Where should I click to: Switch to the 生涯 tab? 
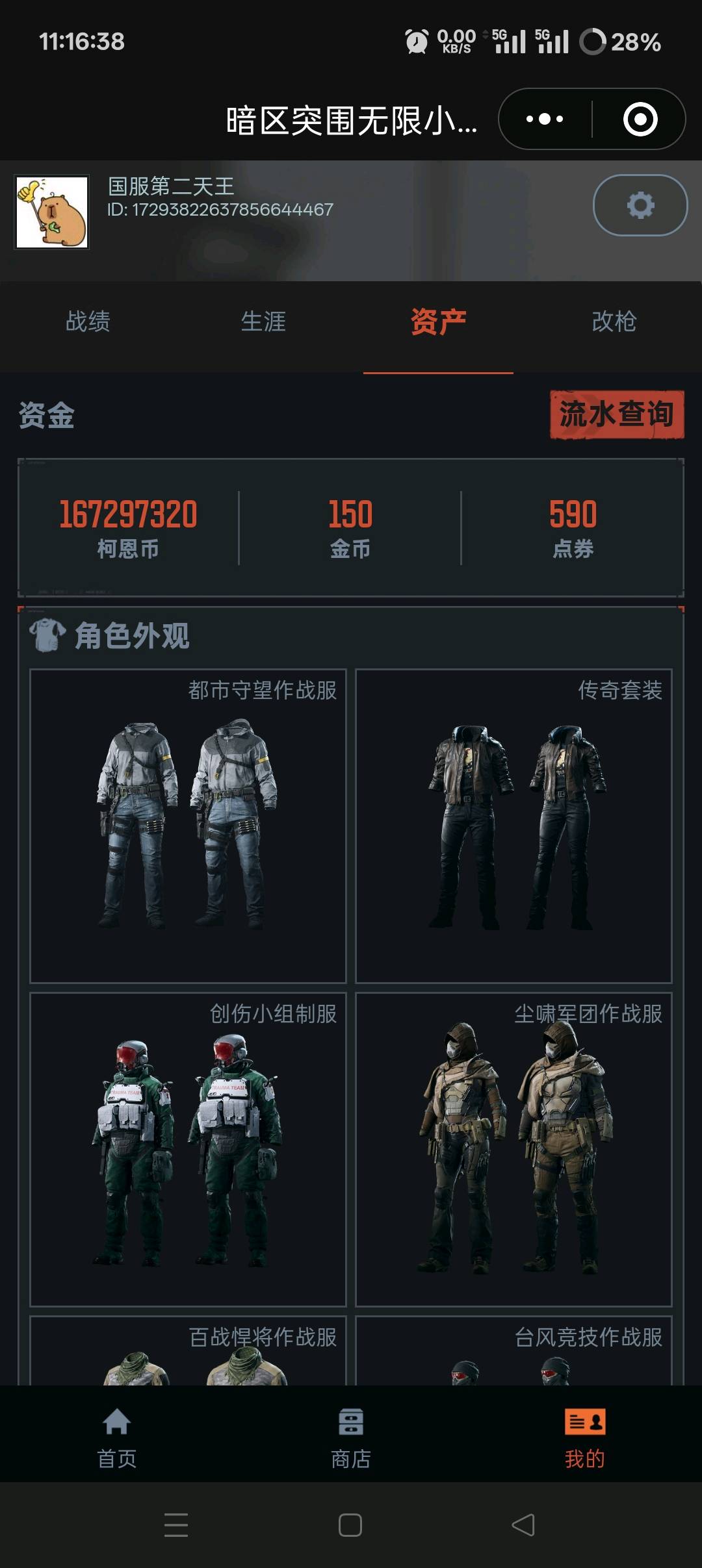click(x=263, y=322)
